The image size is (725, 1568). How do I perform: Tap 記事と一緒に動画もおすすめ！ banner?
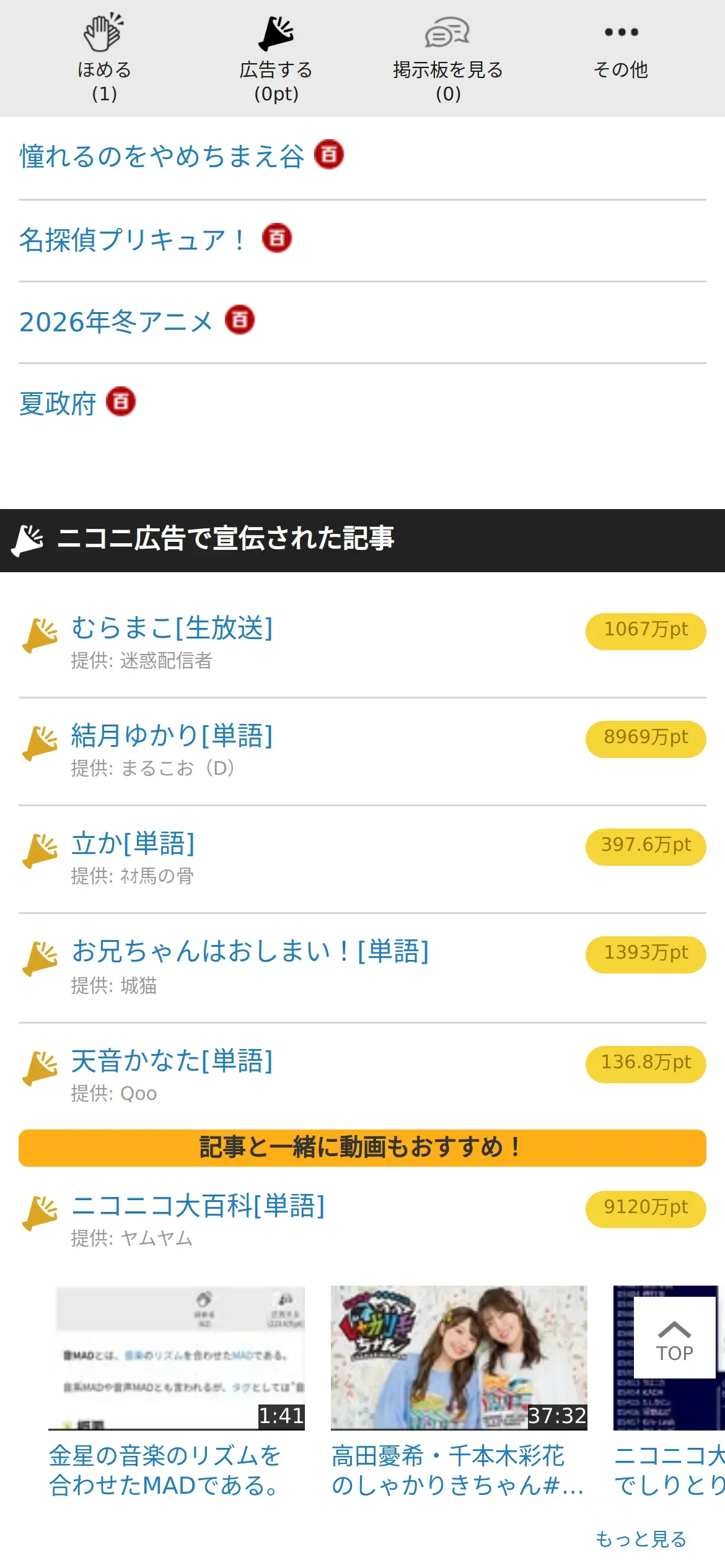point(362,1148)
